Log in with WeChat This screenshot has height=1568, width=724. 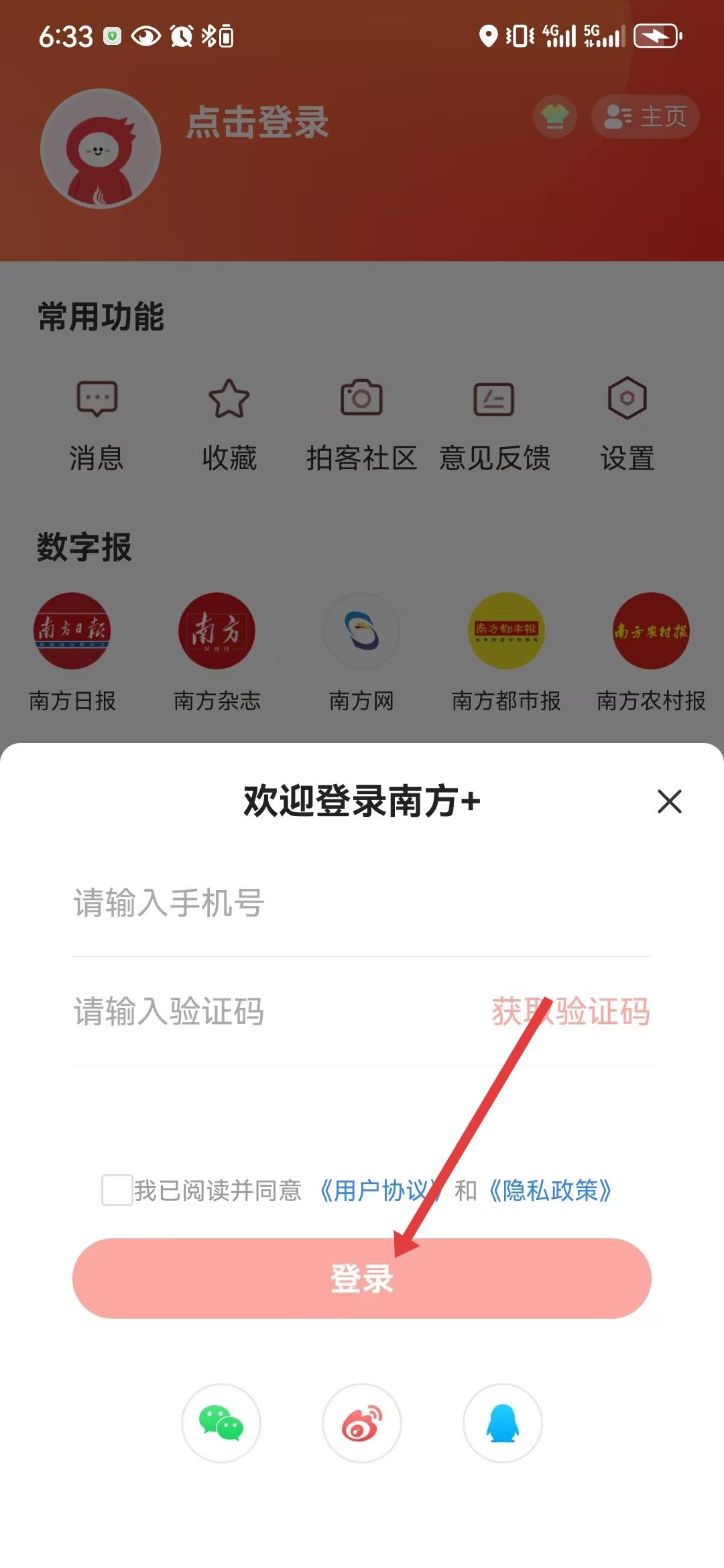(x=221, y=1423)
